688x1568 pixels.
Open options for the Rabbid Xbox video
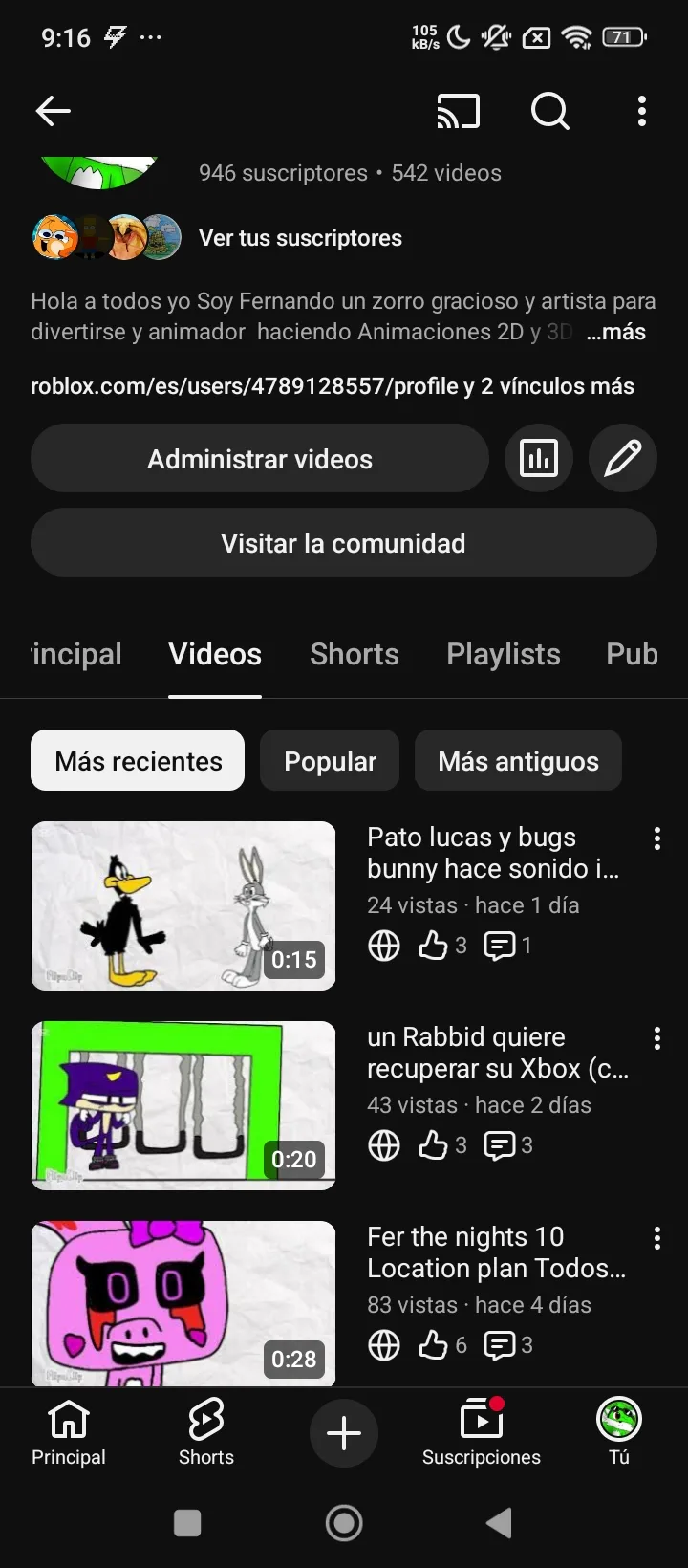point(657,1039)
